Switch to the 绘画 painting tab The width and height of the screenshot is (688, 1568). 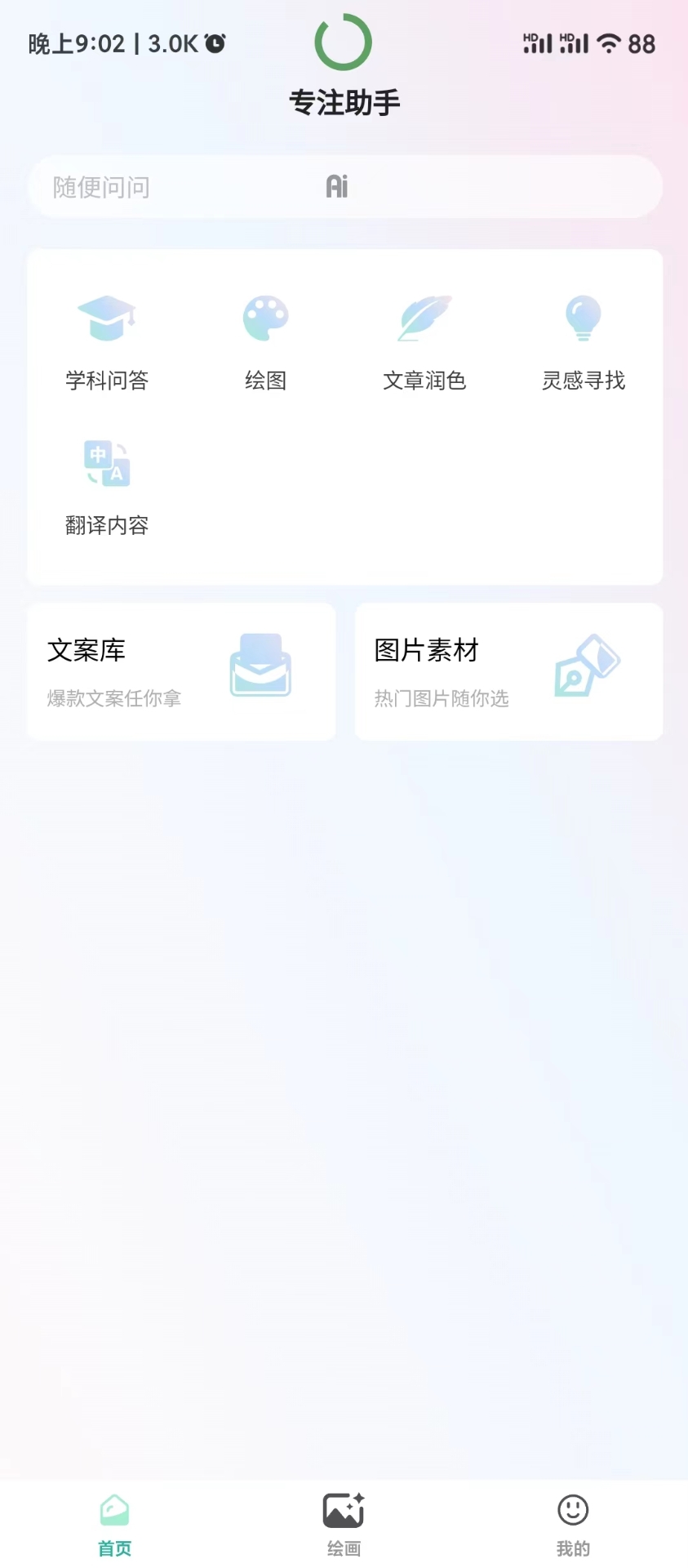click(x=344, y=1525)
